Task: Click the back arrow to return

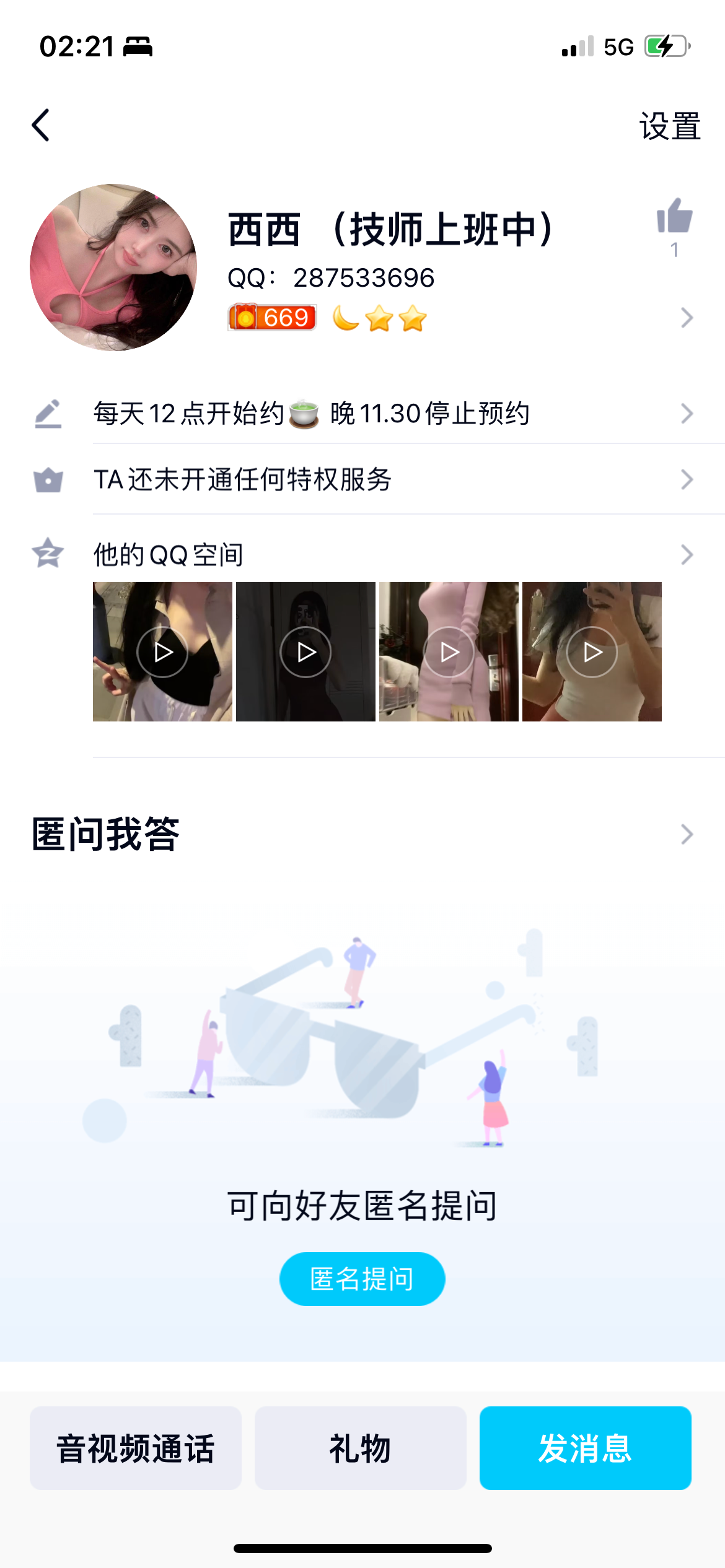Action: (41, 124)
